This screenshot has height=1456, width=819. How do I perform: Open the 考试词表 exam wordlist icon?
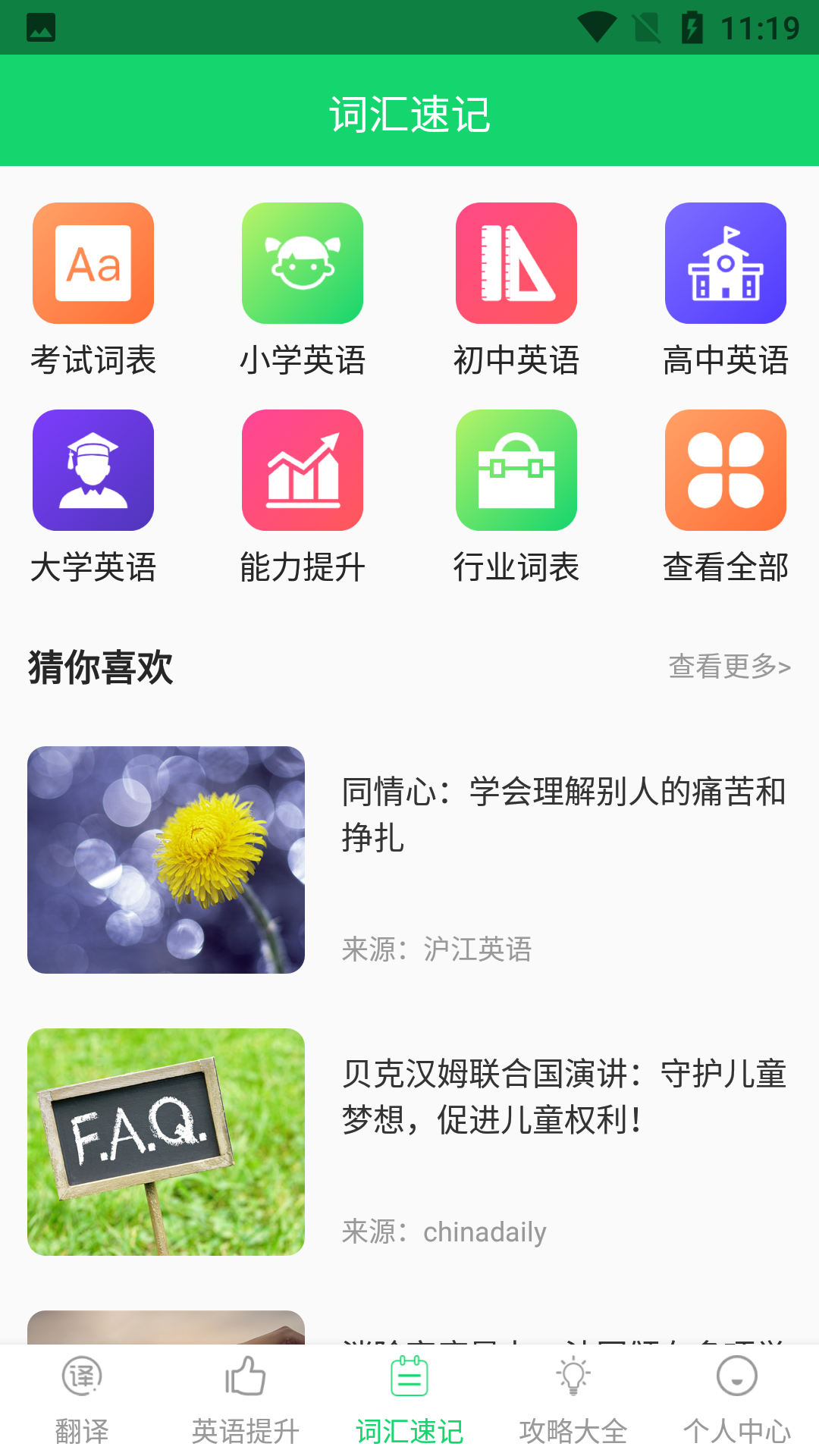click(93, 262)
